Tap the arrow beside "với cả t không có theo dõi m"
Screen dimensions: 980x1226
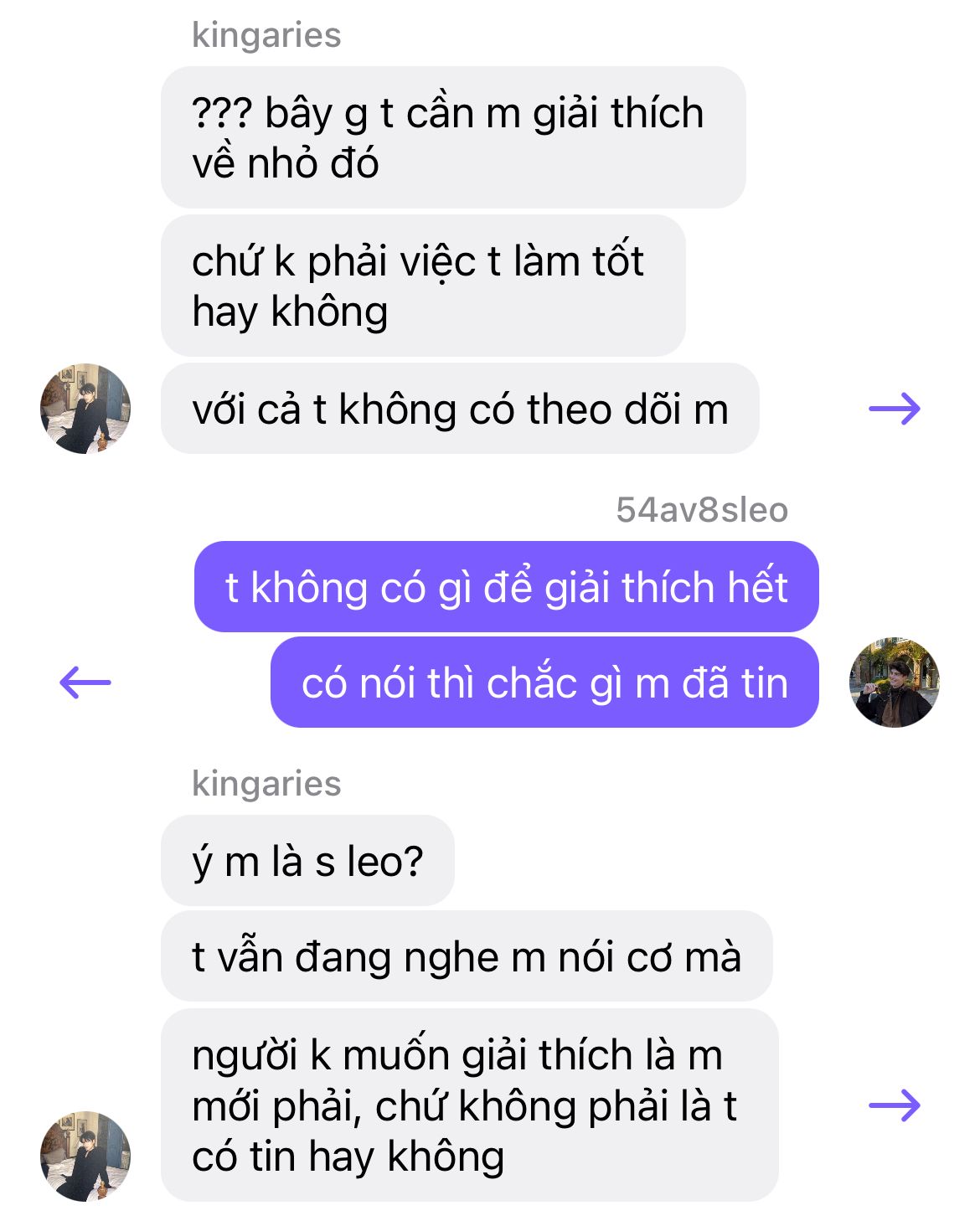coord(895,409)
